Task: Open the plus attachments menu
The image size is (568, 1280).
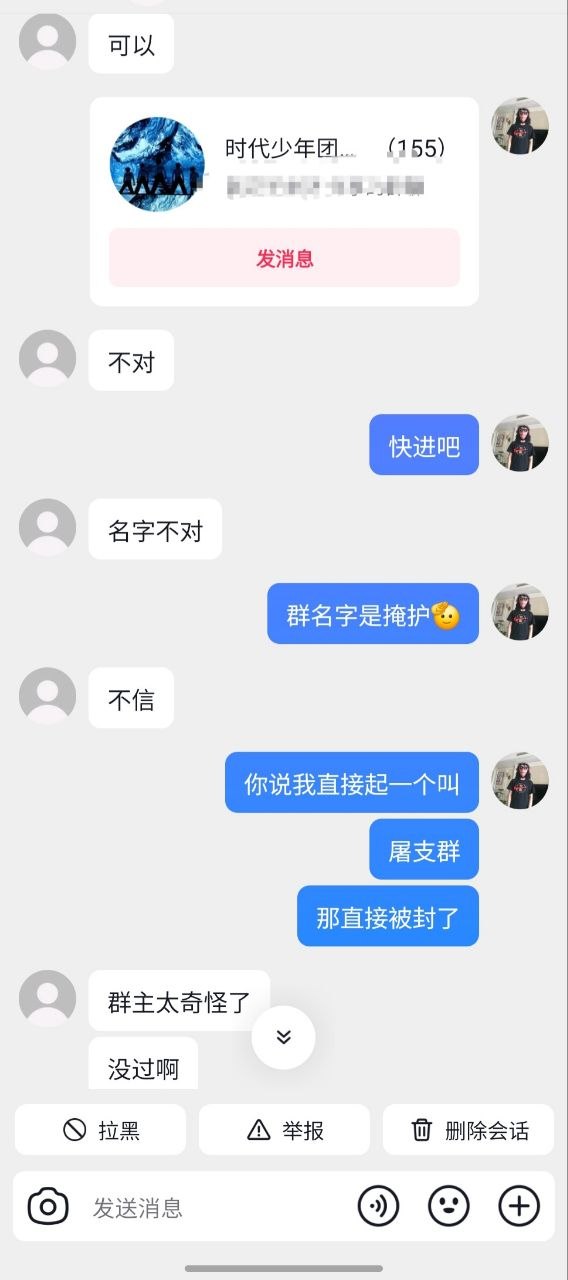Action: [x=519, y=1206]
